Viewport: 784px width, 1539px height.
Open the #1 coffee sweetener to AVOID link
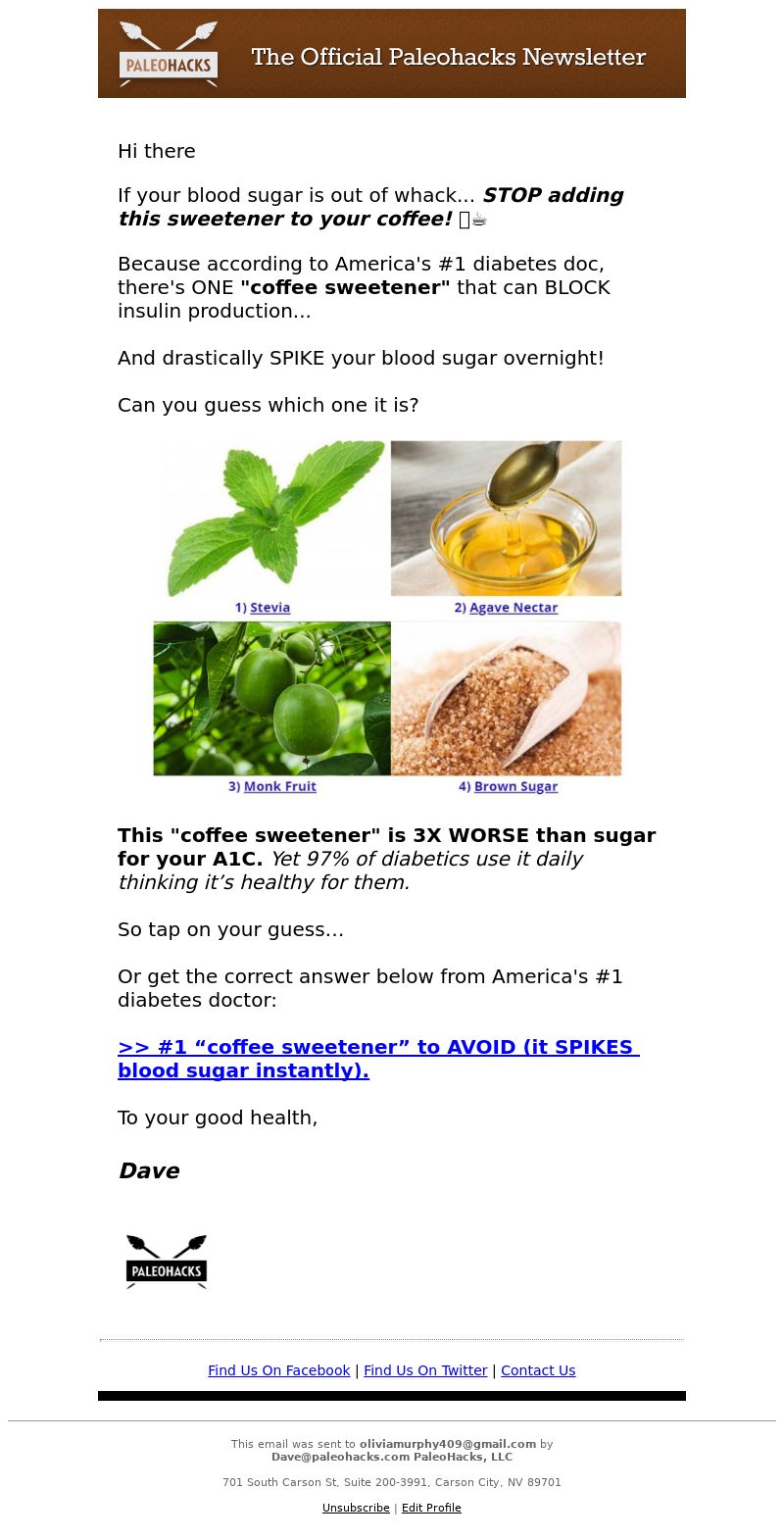coord(378,1059)
